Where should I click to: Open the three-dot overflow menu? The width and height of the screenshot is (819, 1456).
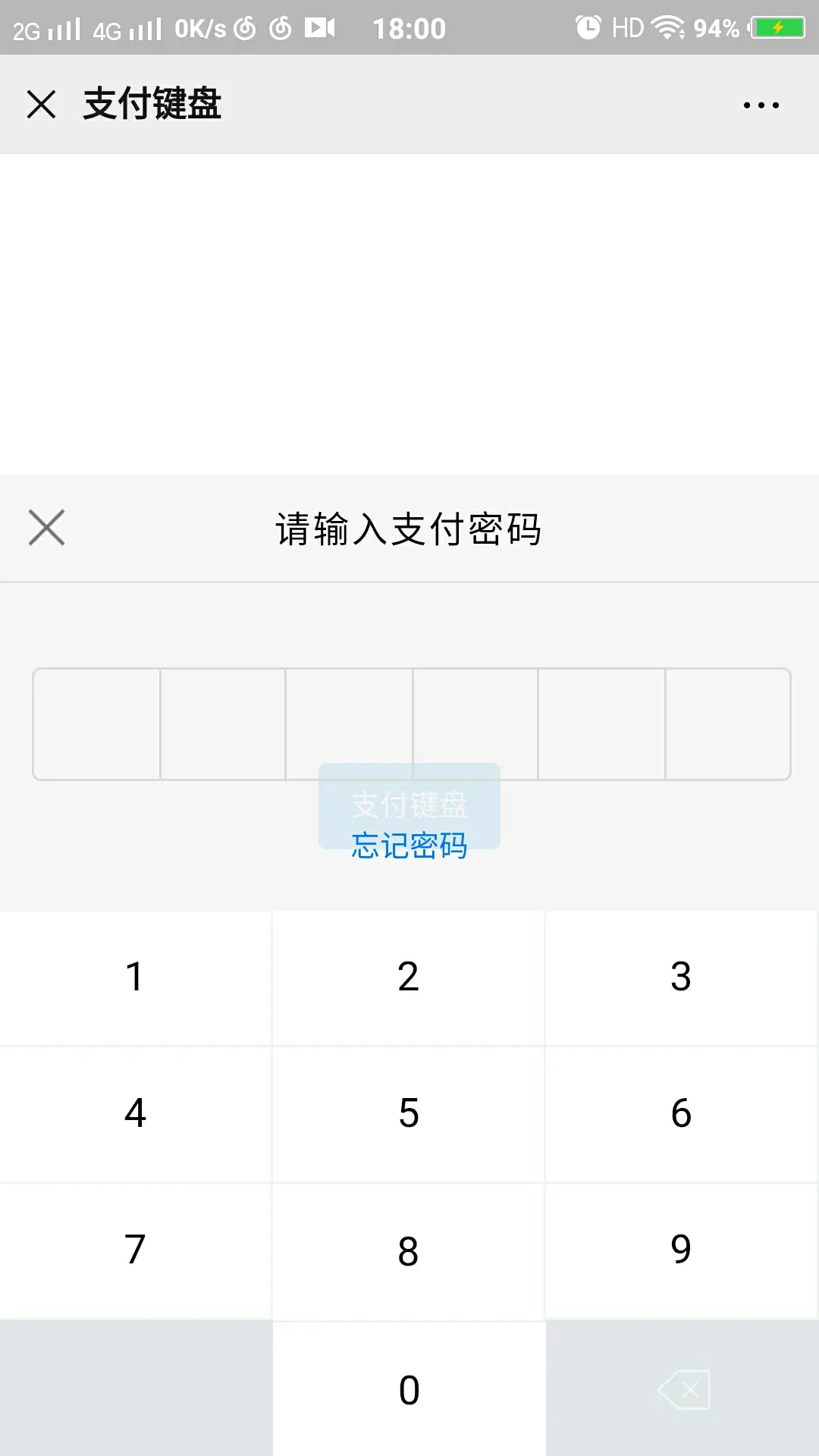[x=761, y=105]
